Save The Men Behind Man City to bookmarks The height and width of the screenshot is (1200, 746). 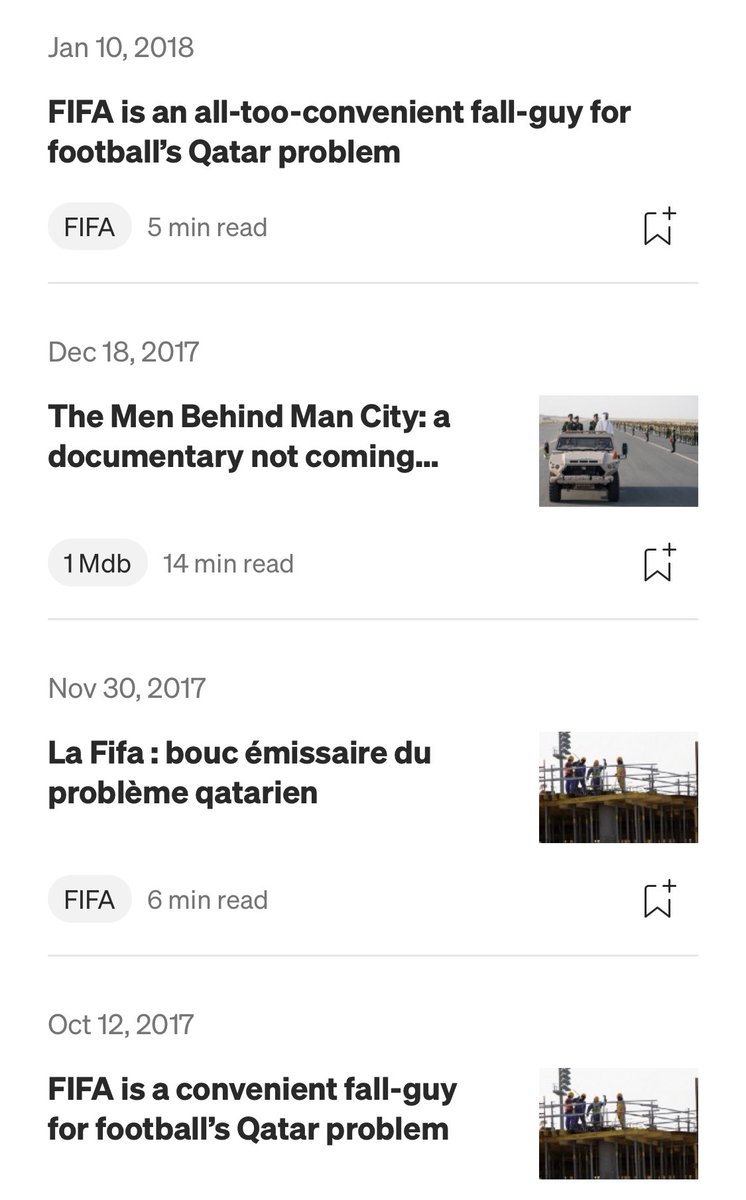[659, 563]
